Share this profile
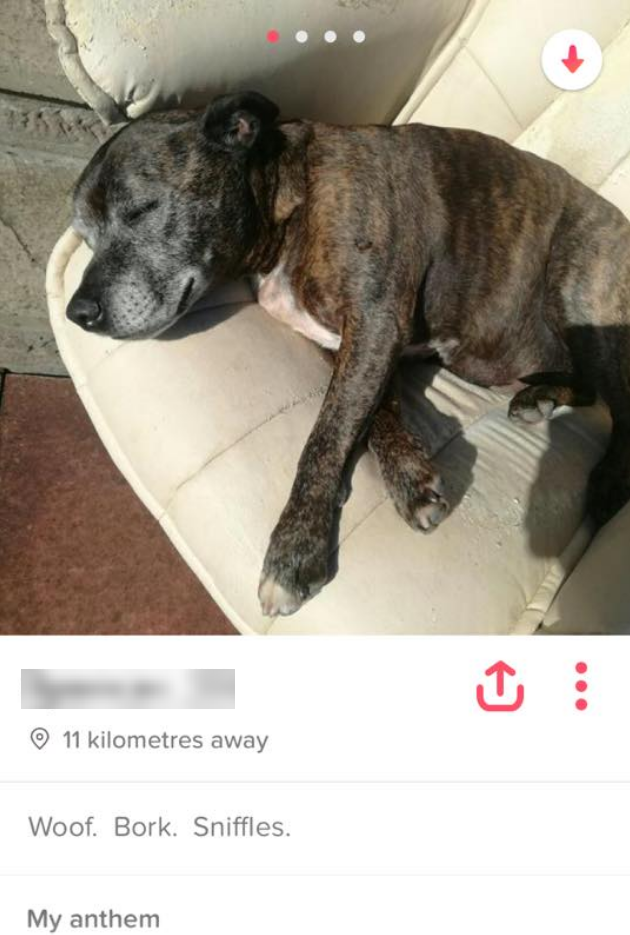Screen dimensions: 630x935 tap(500, 686)
